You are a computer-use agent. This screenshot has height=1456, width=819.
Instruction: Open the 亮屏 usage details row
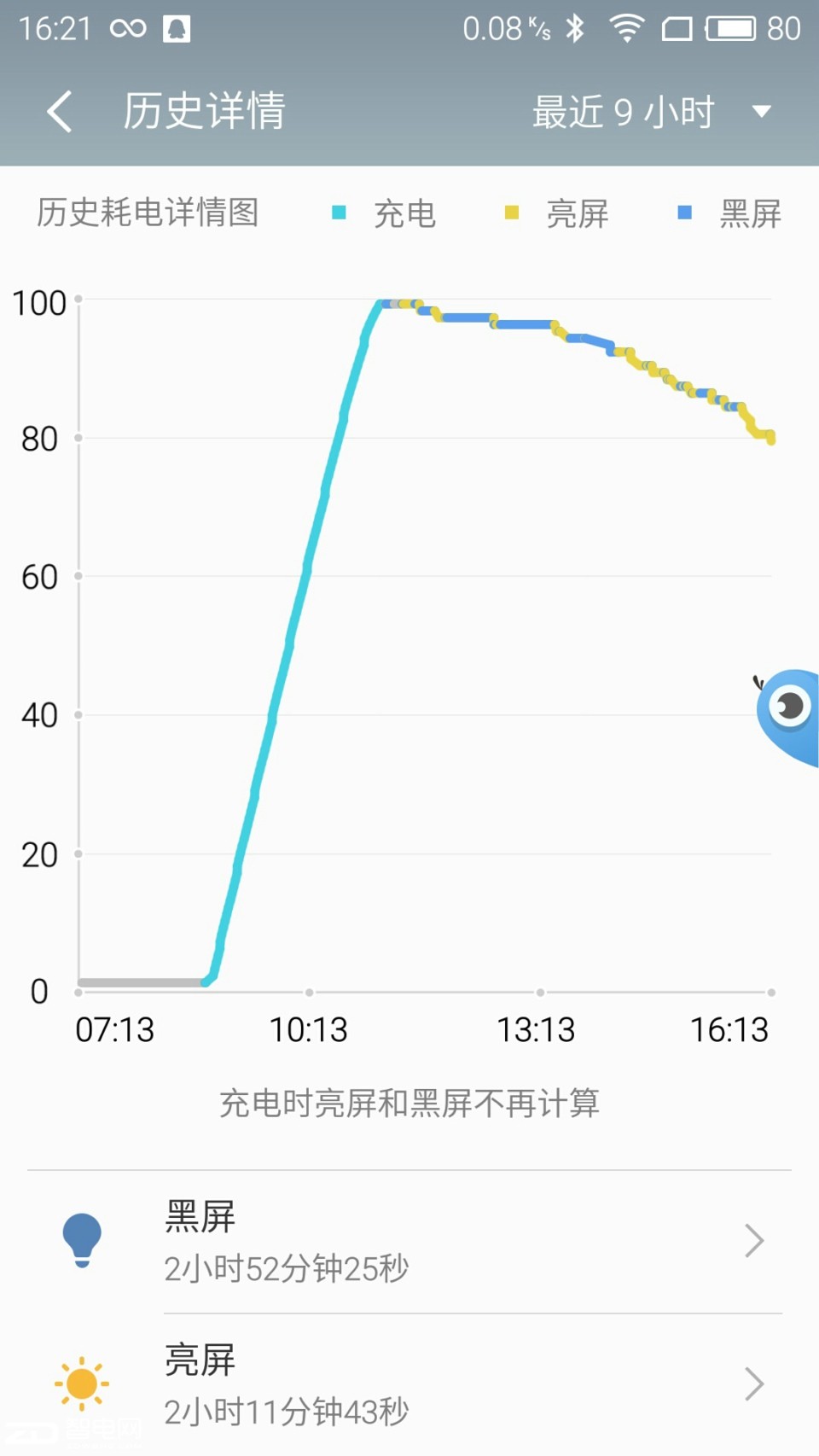point(409,1384)
